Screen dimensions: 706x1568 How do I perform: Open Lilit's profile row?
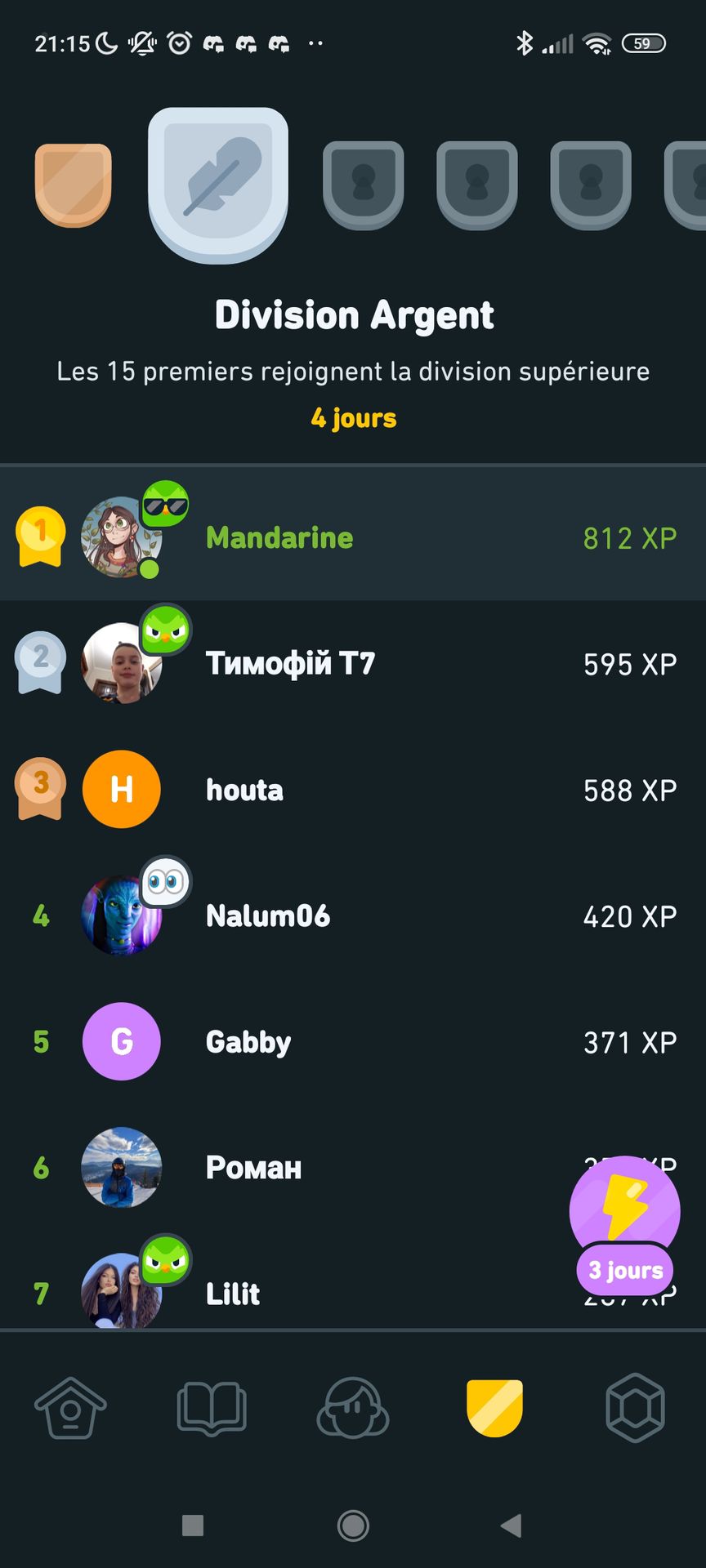(x=353, y=1281)
